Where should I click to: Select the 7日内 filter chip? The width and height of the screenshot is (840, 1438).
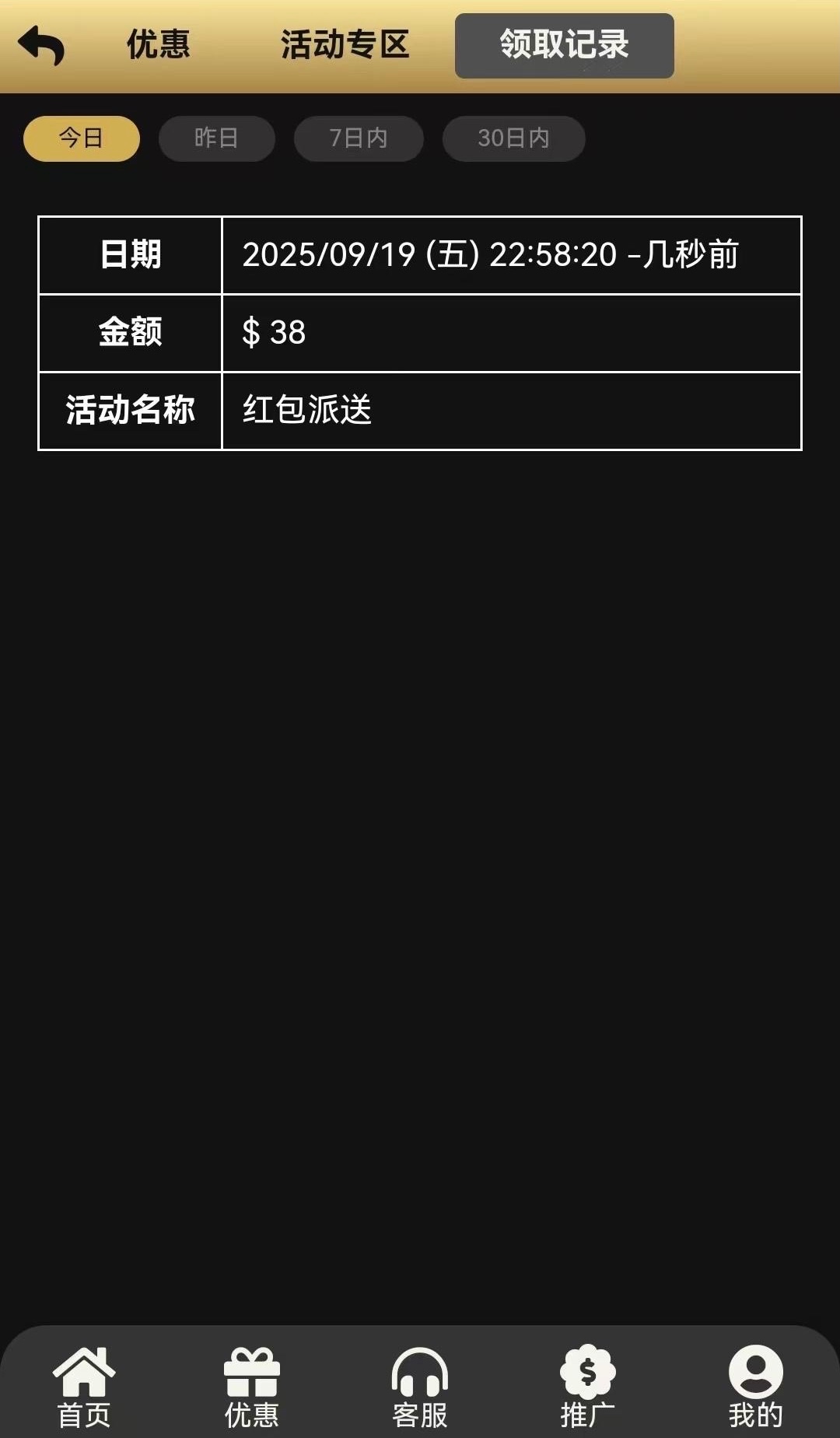[359, 138]
